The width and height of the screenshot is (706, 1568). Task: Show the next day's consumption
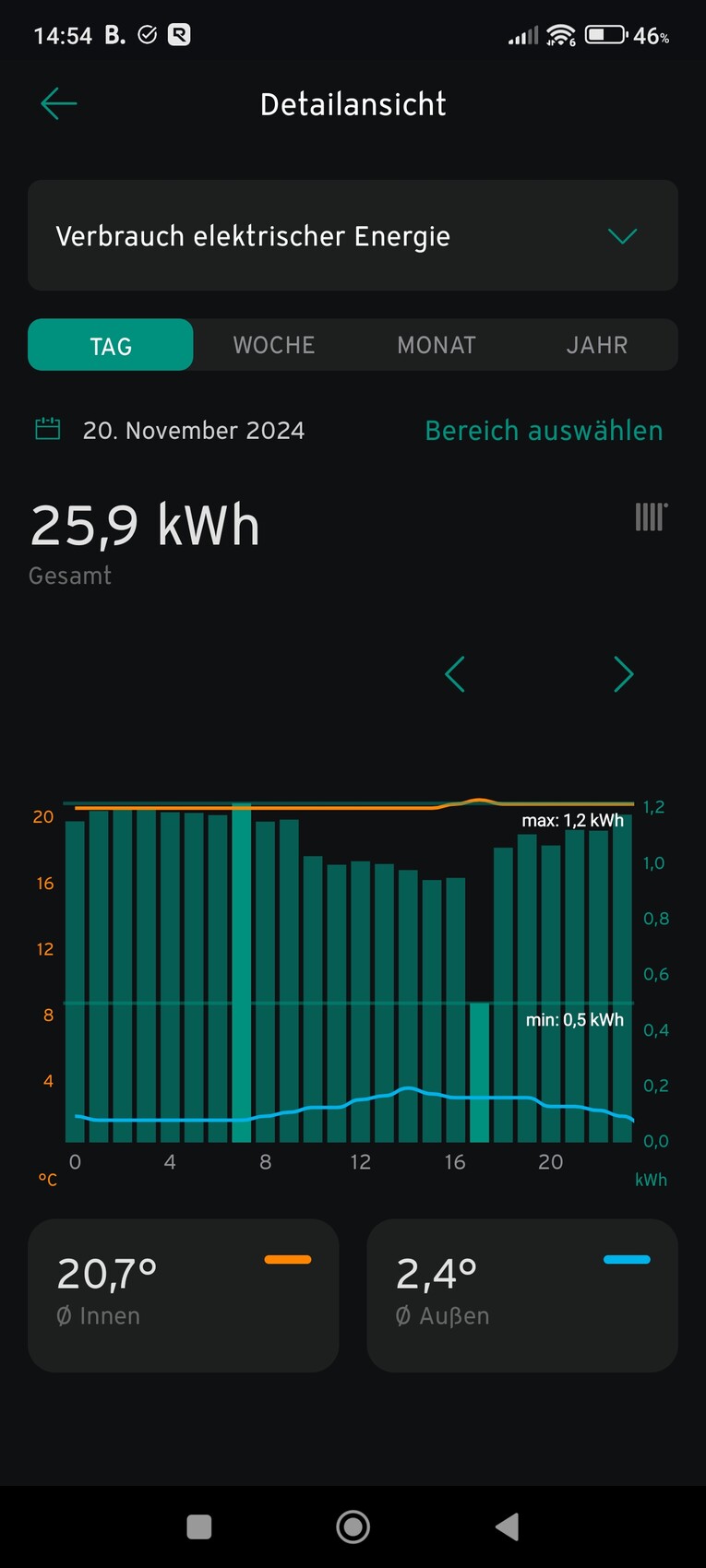pos(624,674)
